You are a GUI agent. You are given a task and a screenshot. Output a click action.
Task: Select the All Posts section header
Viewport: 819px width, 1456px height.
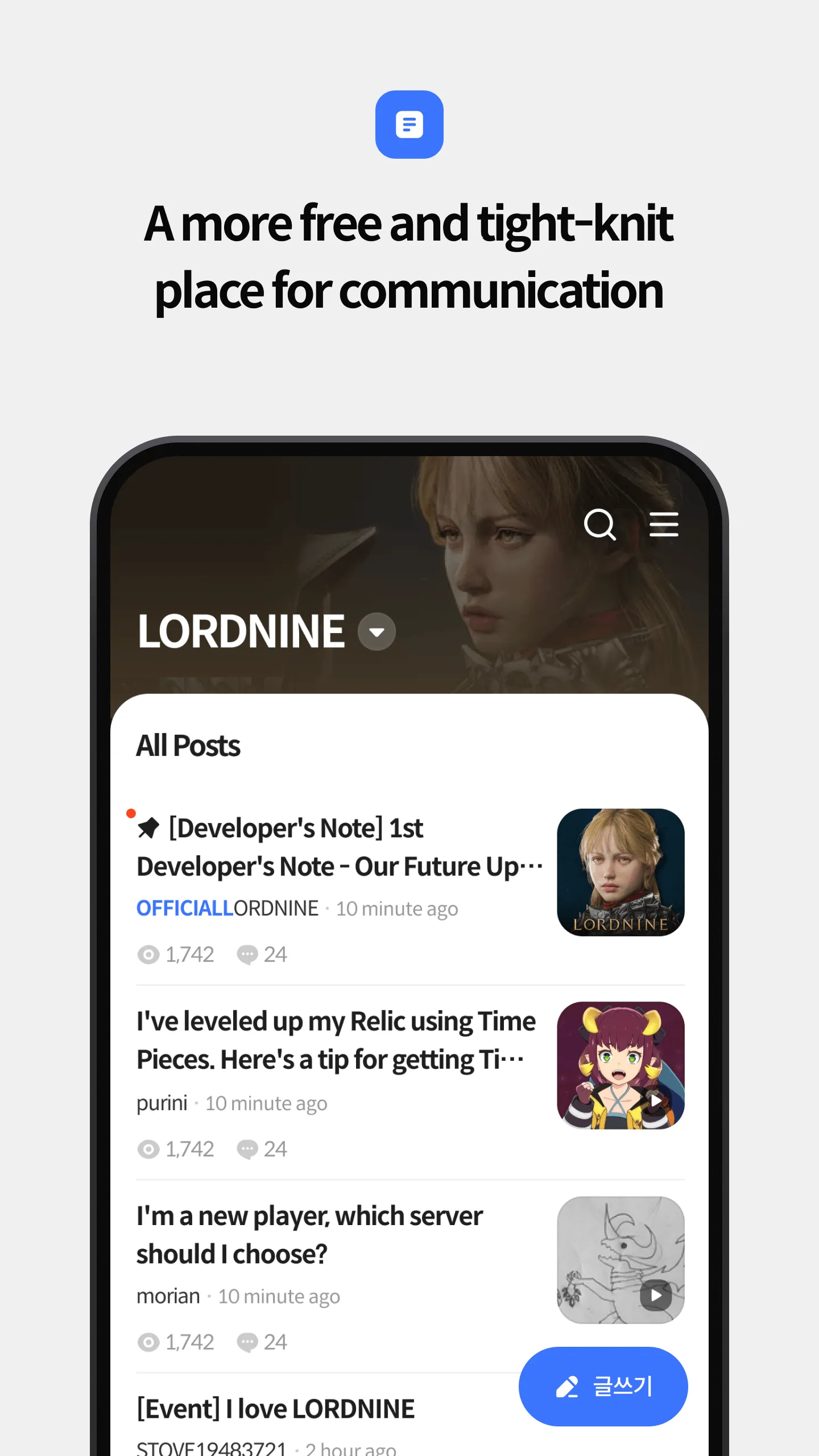188,745
